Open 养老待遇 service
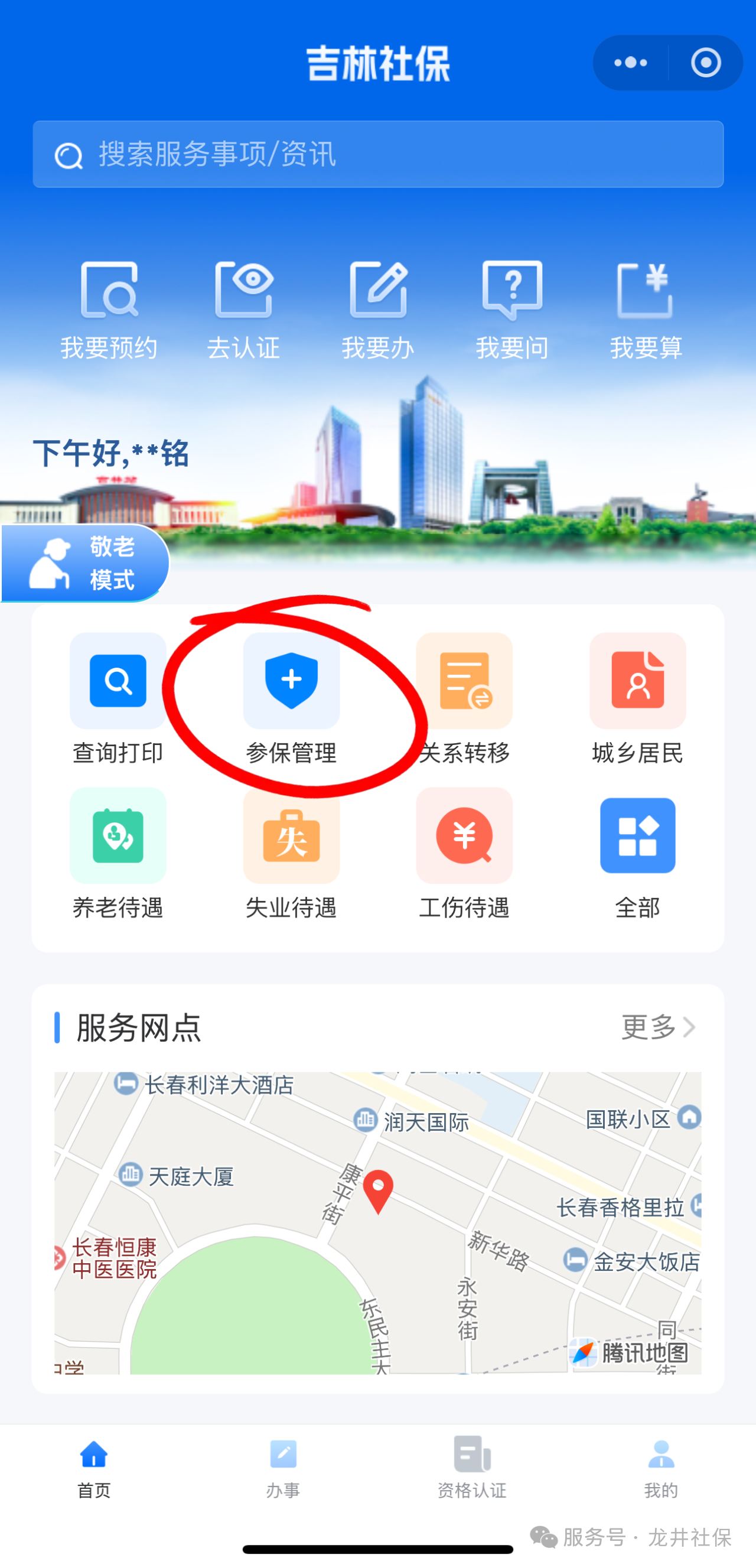This screenshot has height=1568, width=756. [118, 853]
